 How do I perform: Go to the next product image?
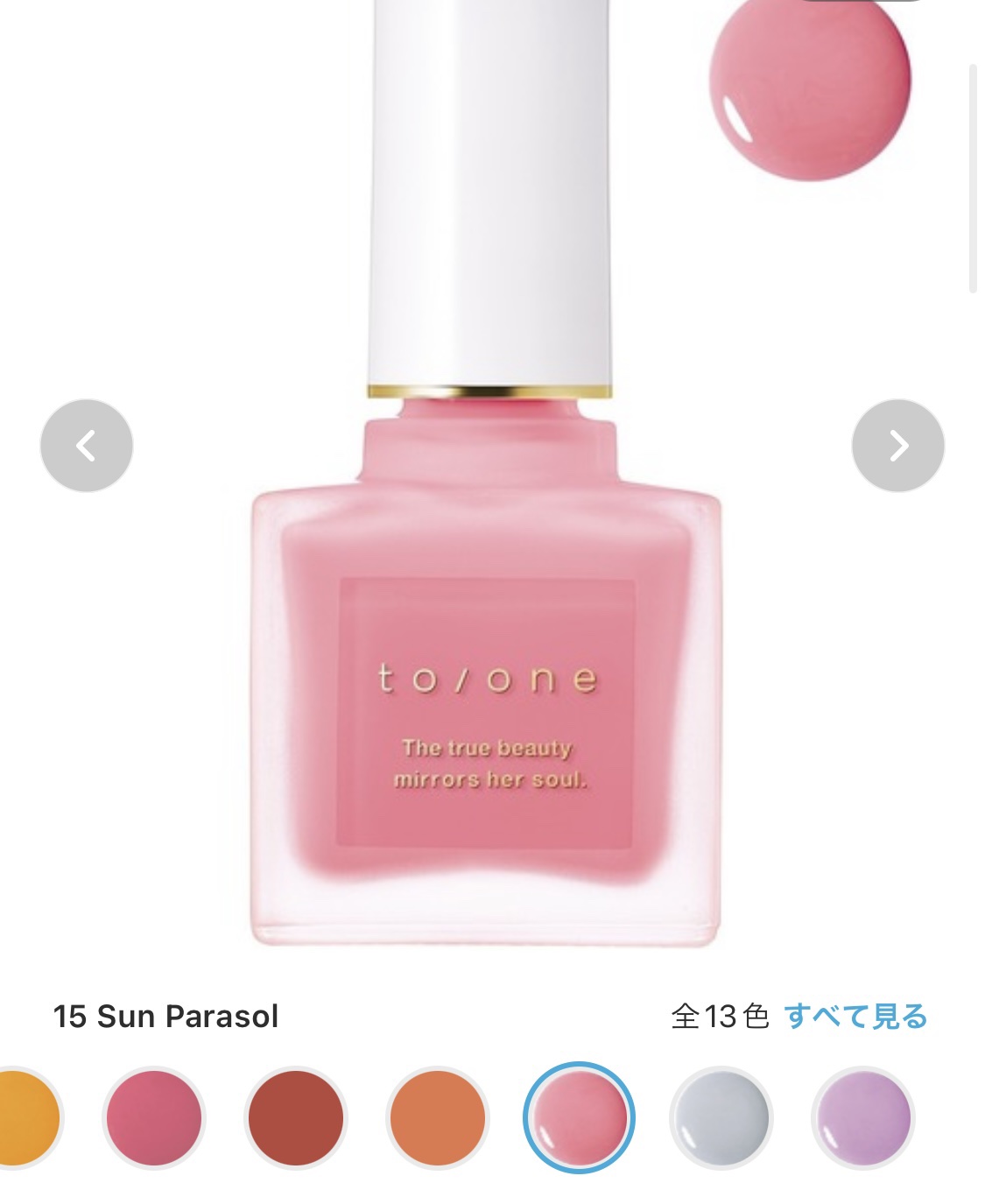click(897, 446)
